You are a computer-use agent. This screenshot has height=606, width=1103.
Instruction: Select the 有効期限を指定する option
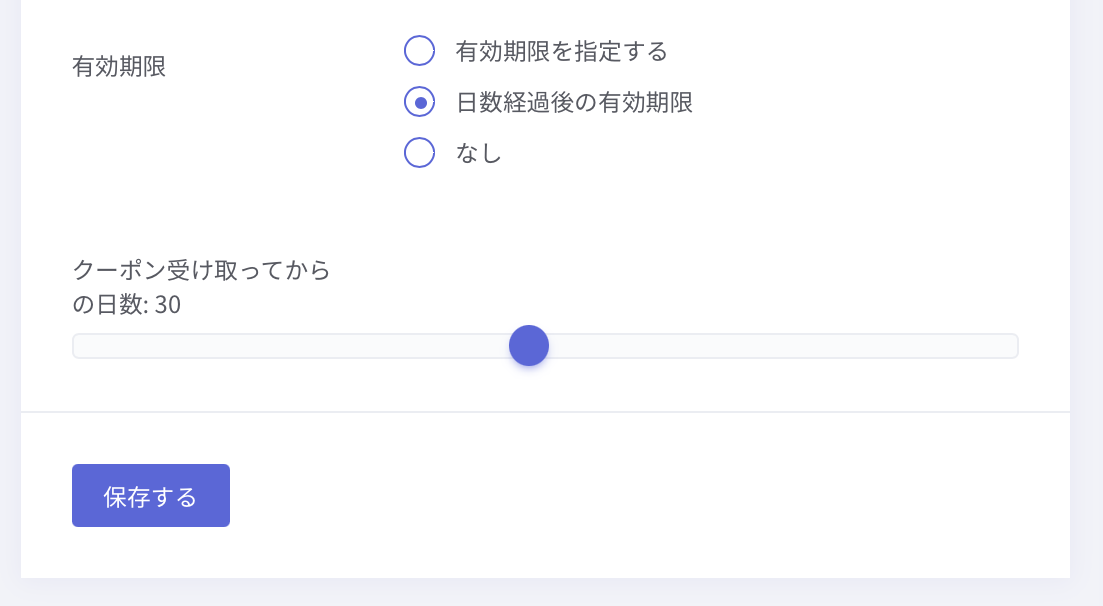[x=419, y=50]
